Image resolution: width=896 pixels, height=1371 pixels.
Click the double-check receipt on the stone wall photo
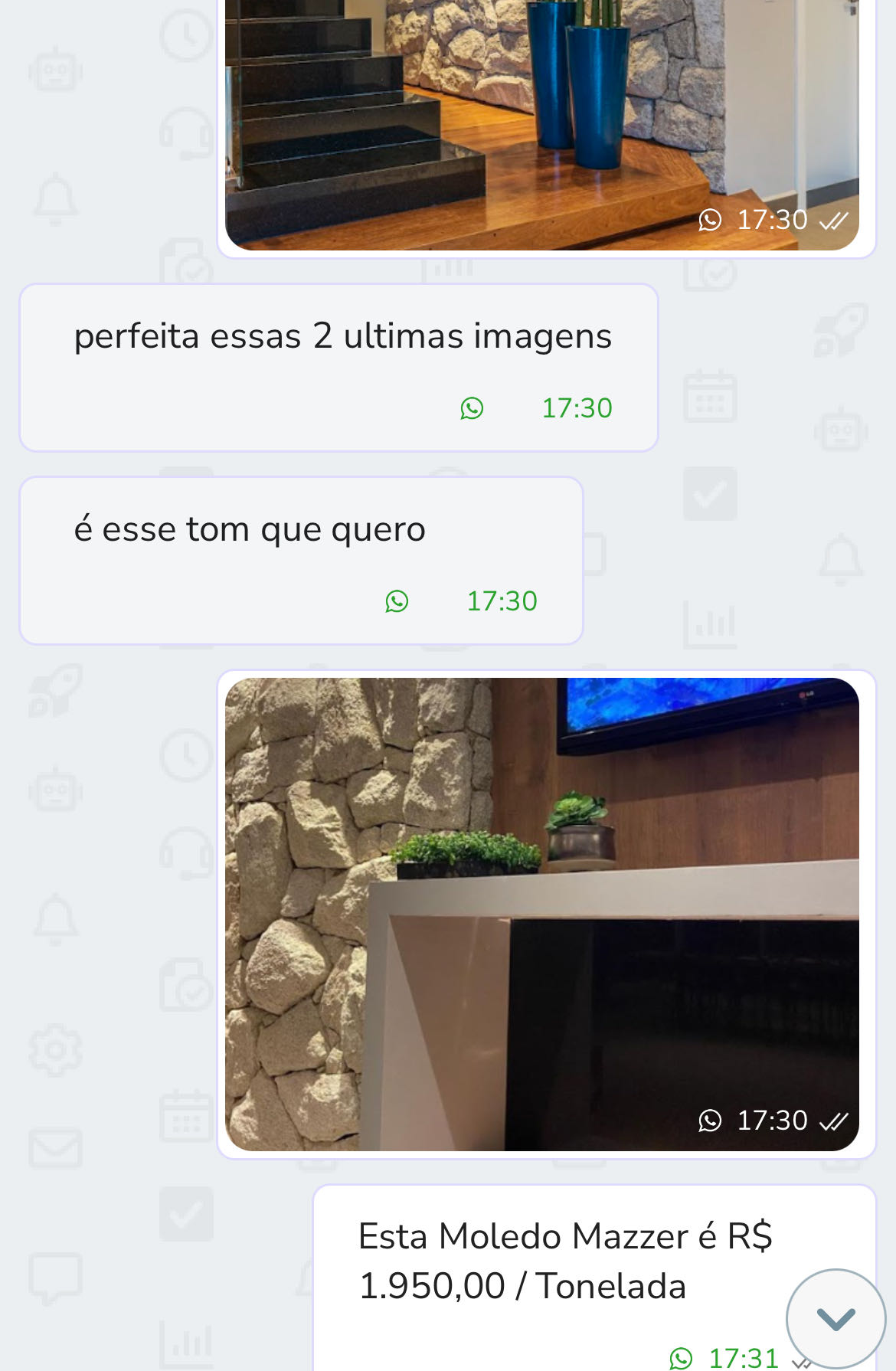(835, 1121)
